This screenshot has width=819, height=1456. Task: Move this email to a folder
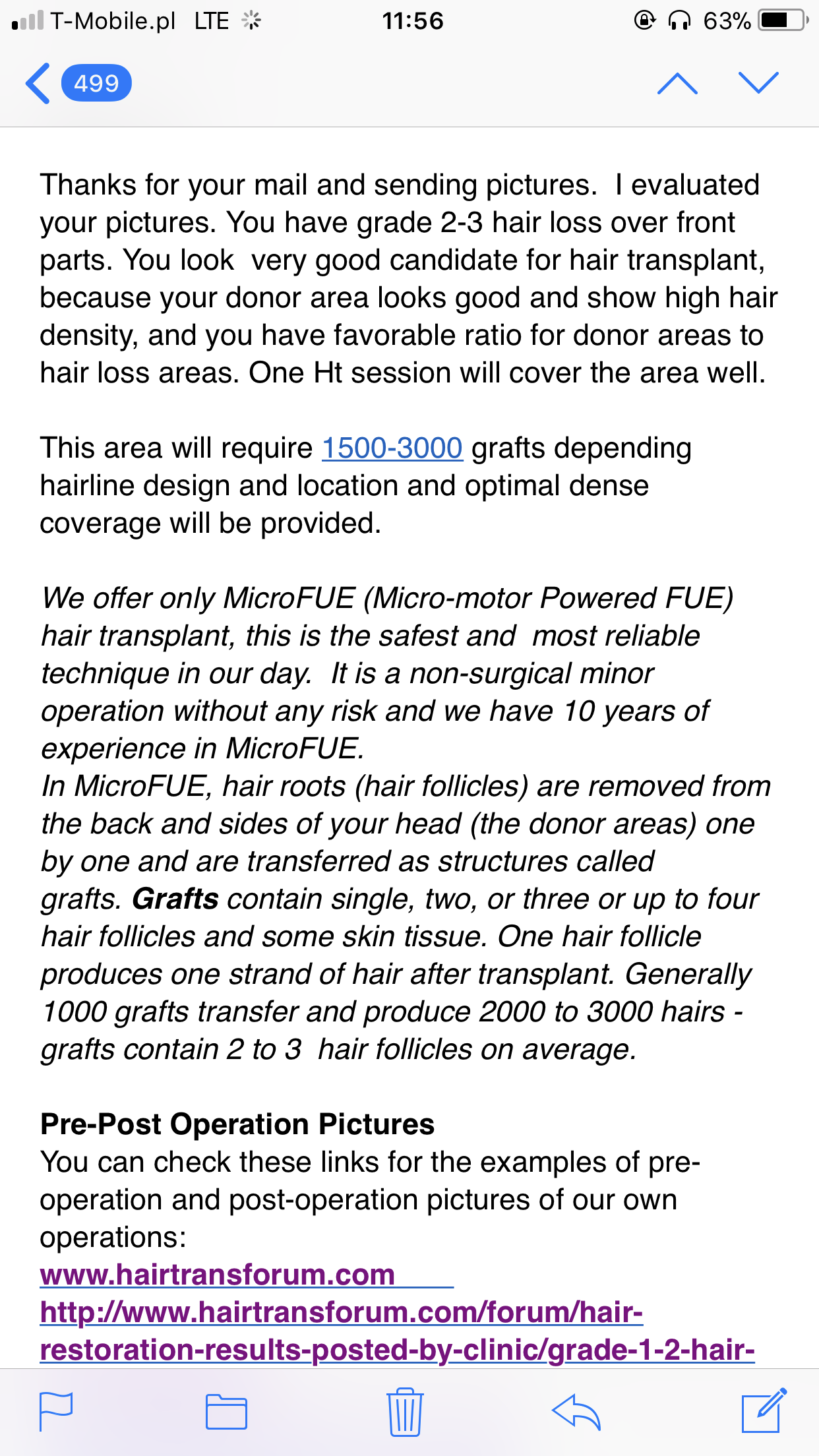226,1412
